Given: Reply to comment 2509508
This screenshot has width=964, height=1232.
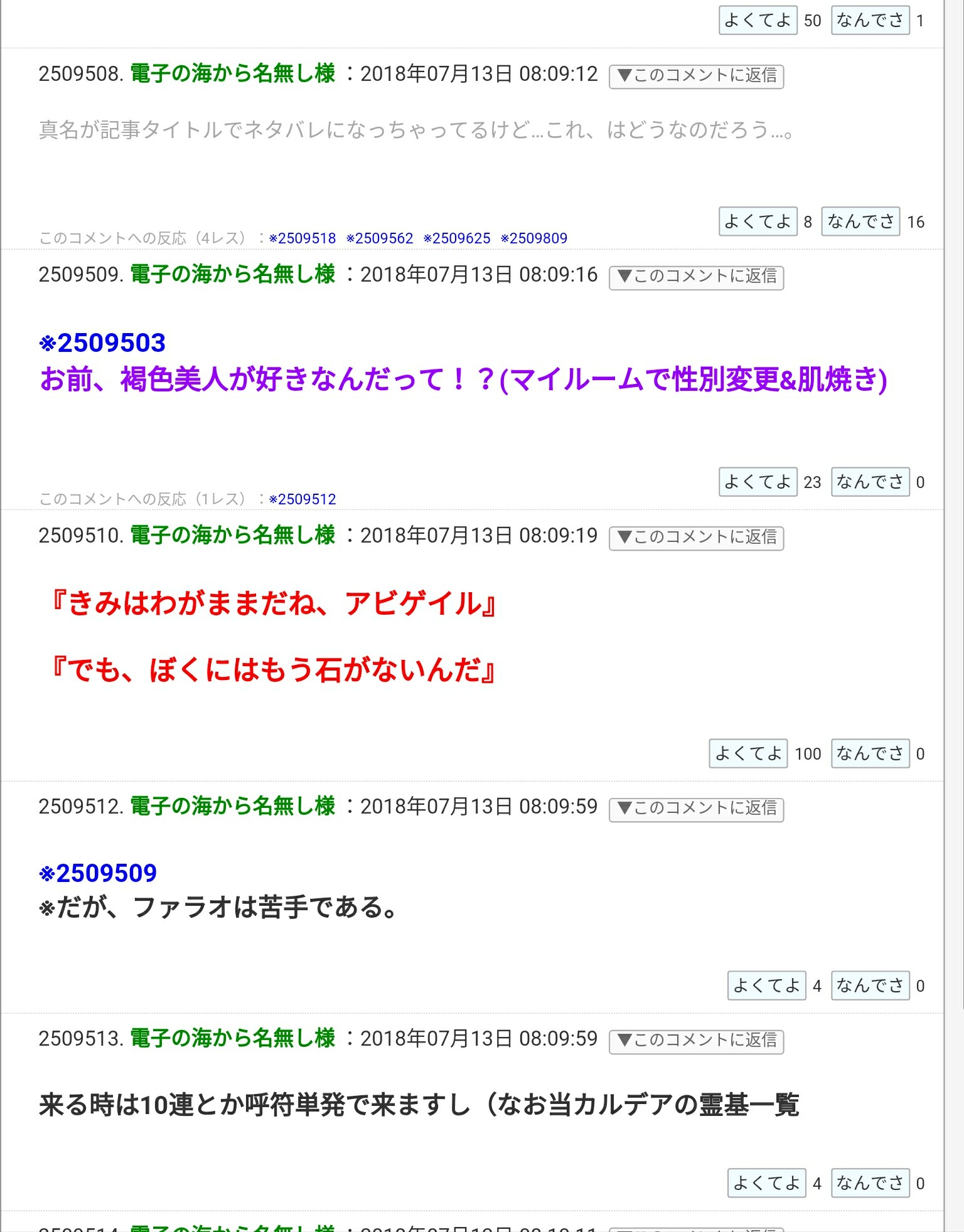Looking at the screenshot, I should (696, 76).
